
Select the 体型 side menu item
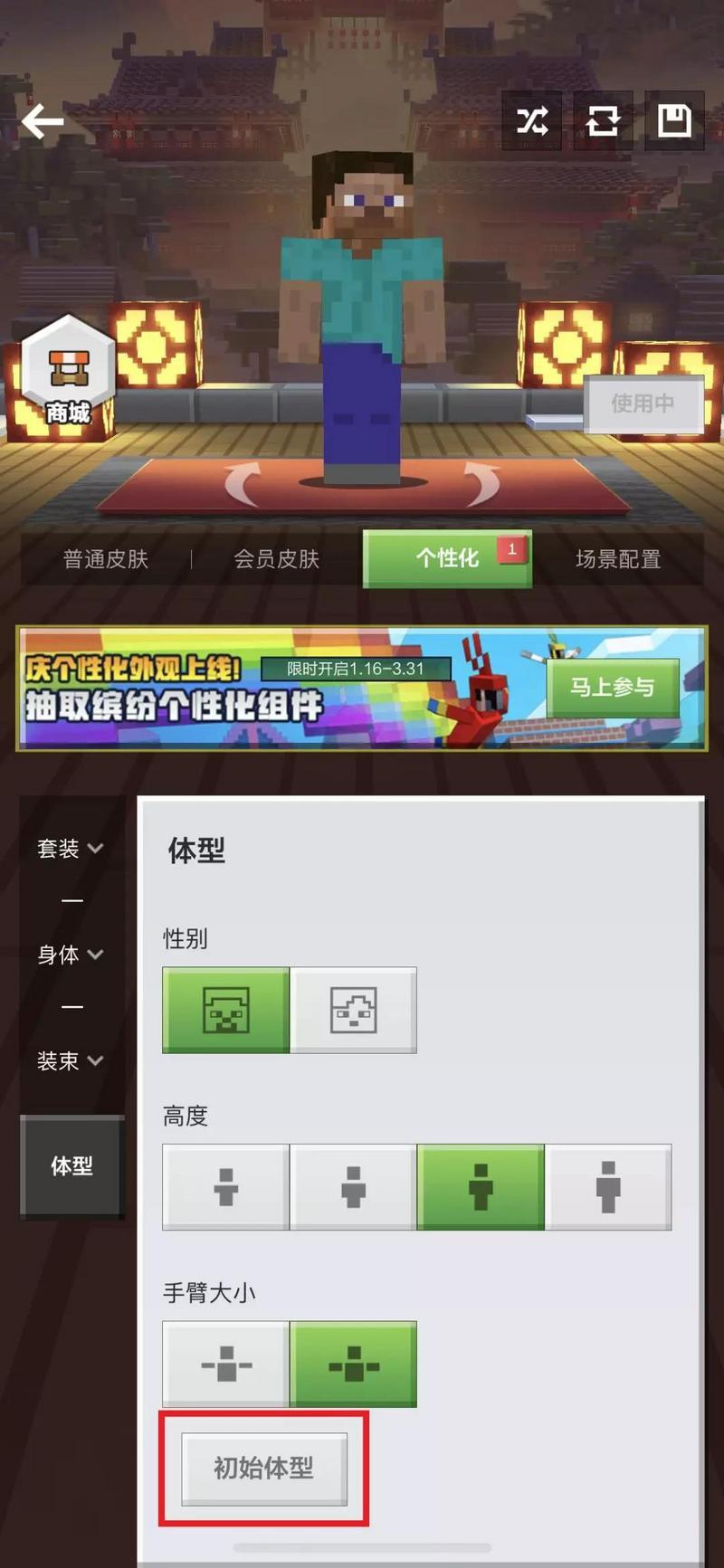(71, 1165)
